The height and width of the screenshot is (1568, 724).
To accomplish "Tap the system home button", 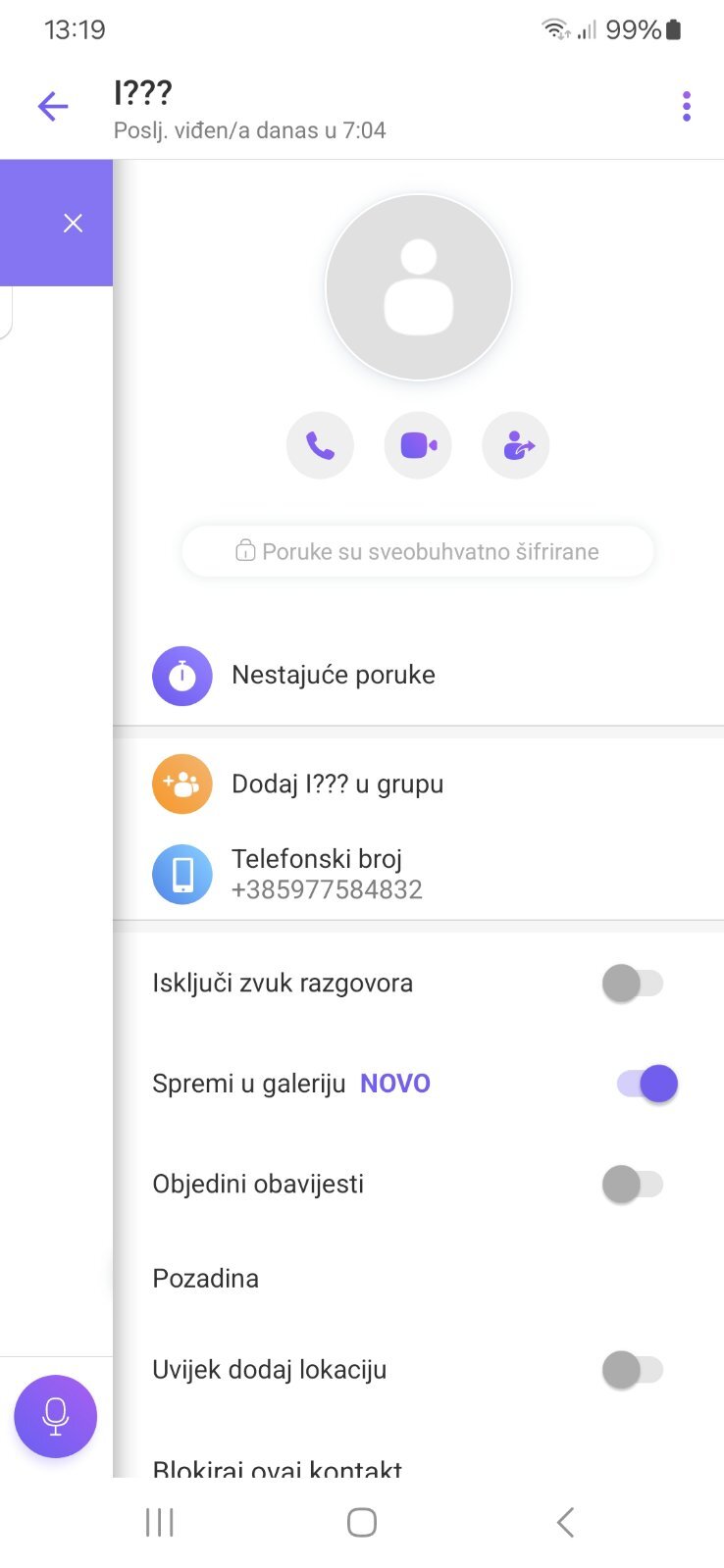I will tap(362, 1522).
